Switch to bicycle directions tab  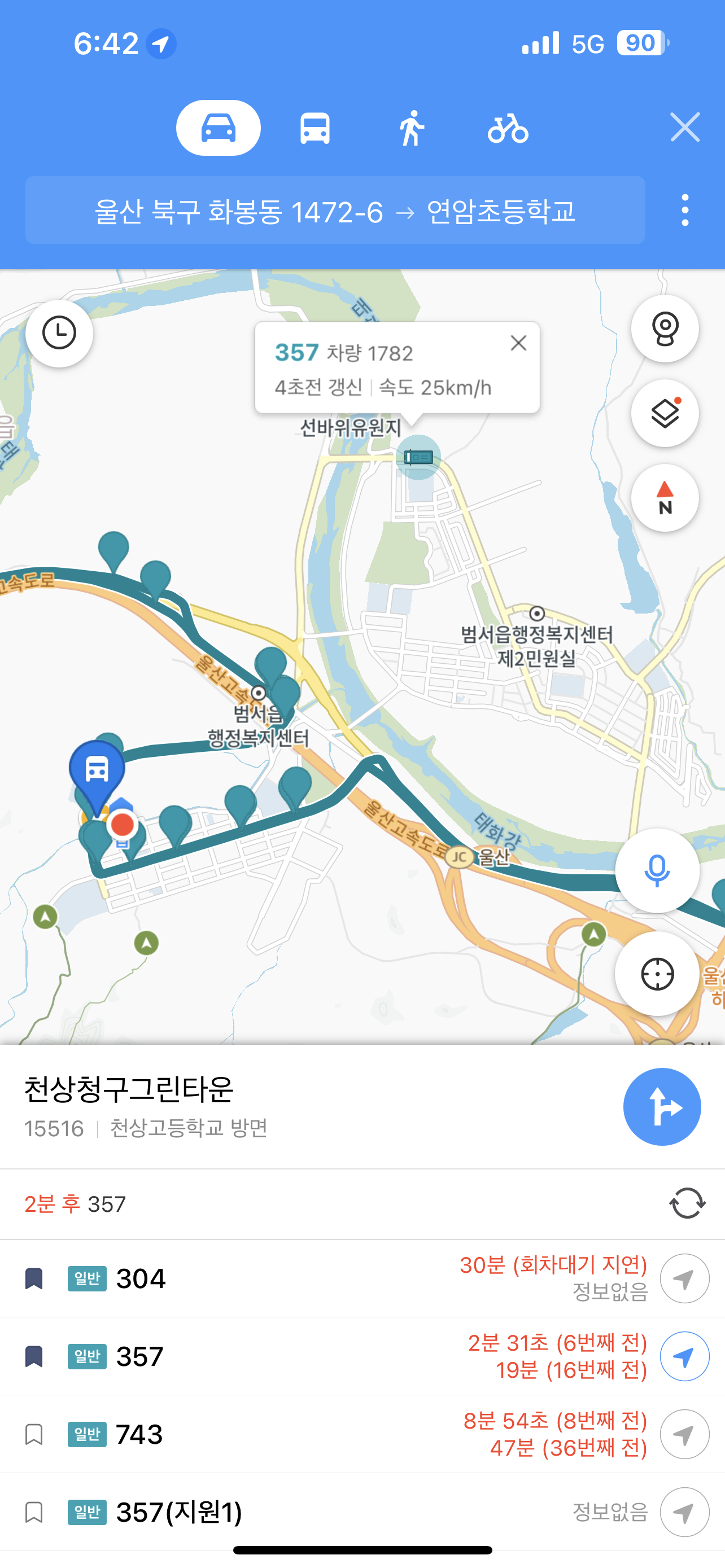[508, 128]
